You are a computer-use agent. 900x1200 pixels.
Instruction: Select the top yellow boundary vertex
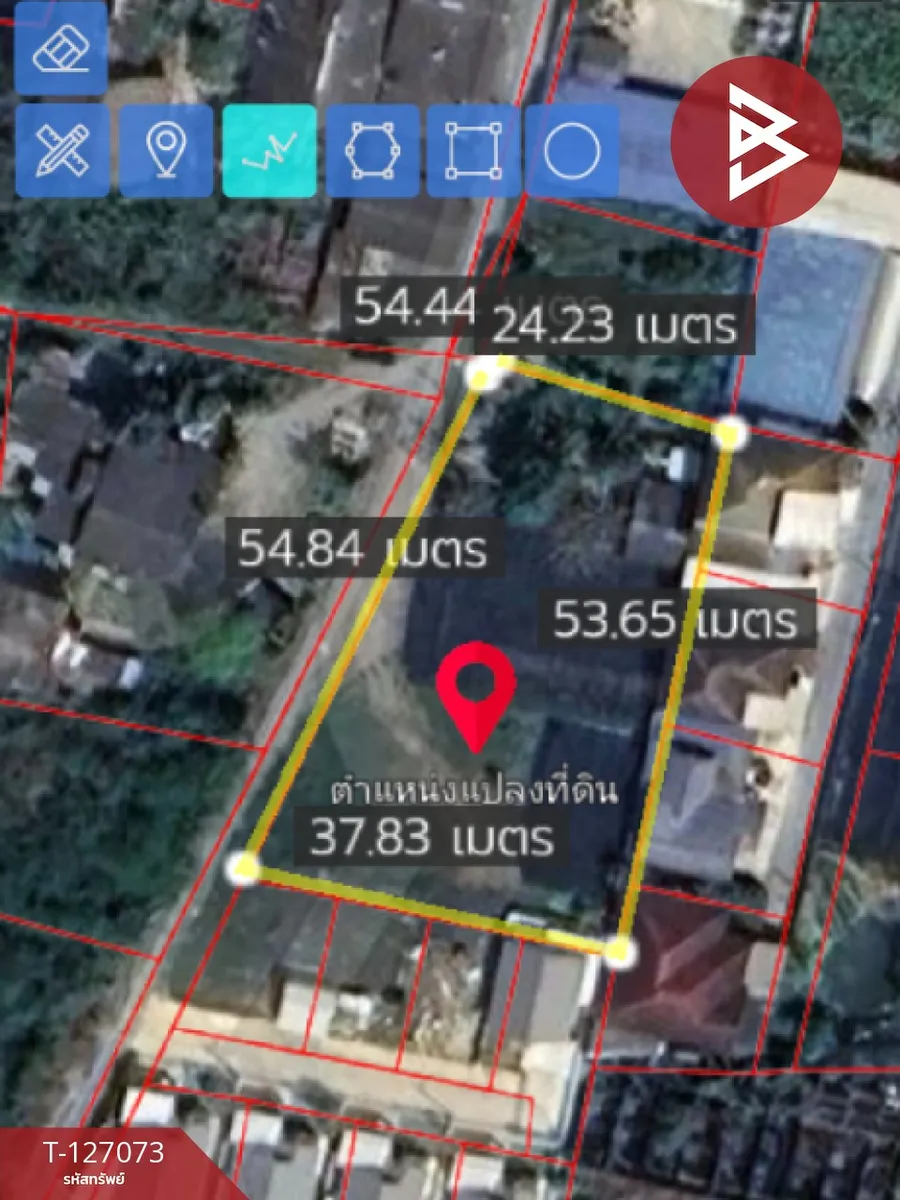[480, 379]
